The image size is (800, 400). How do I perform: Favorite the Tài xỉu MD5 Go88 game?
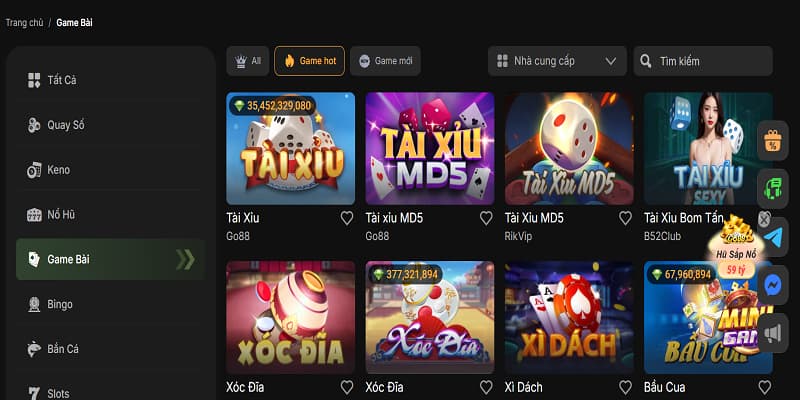pyautogui.click(x=486, y=218)
